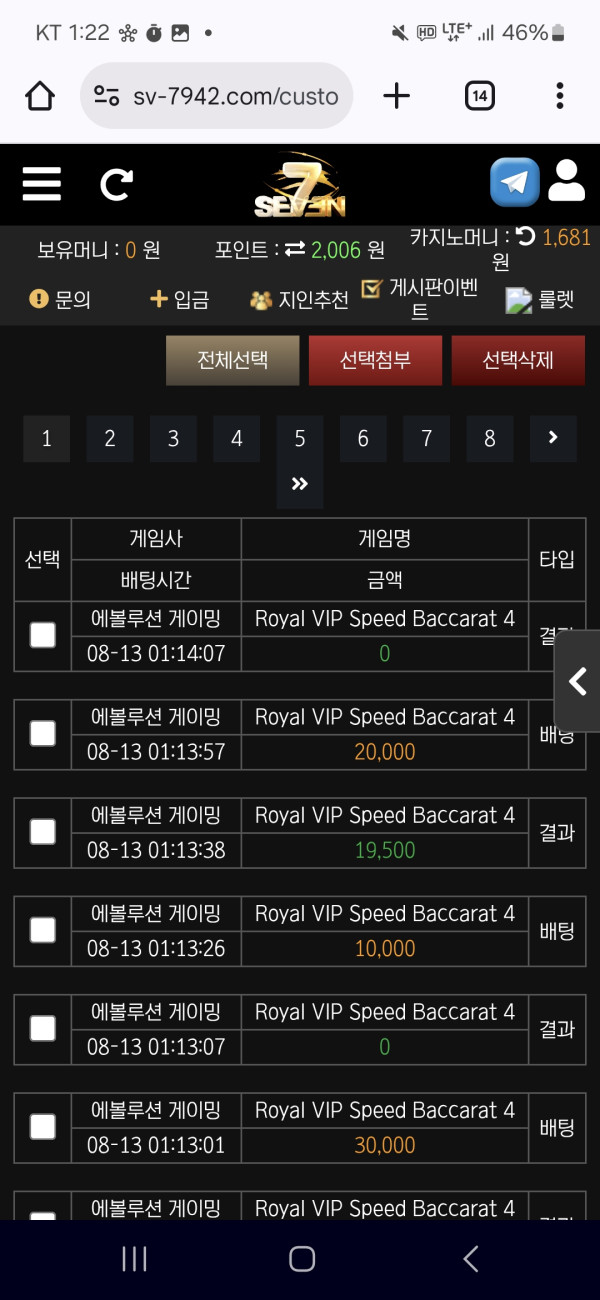Open the user profile icon
Viewport: 600px width, 1300px height.
[x=566, y=181]
